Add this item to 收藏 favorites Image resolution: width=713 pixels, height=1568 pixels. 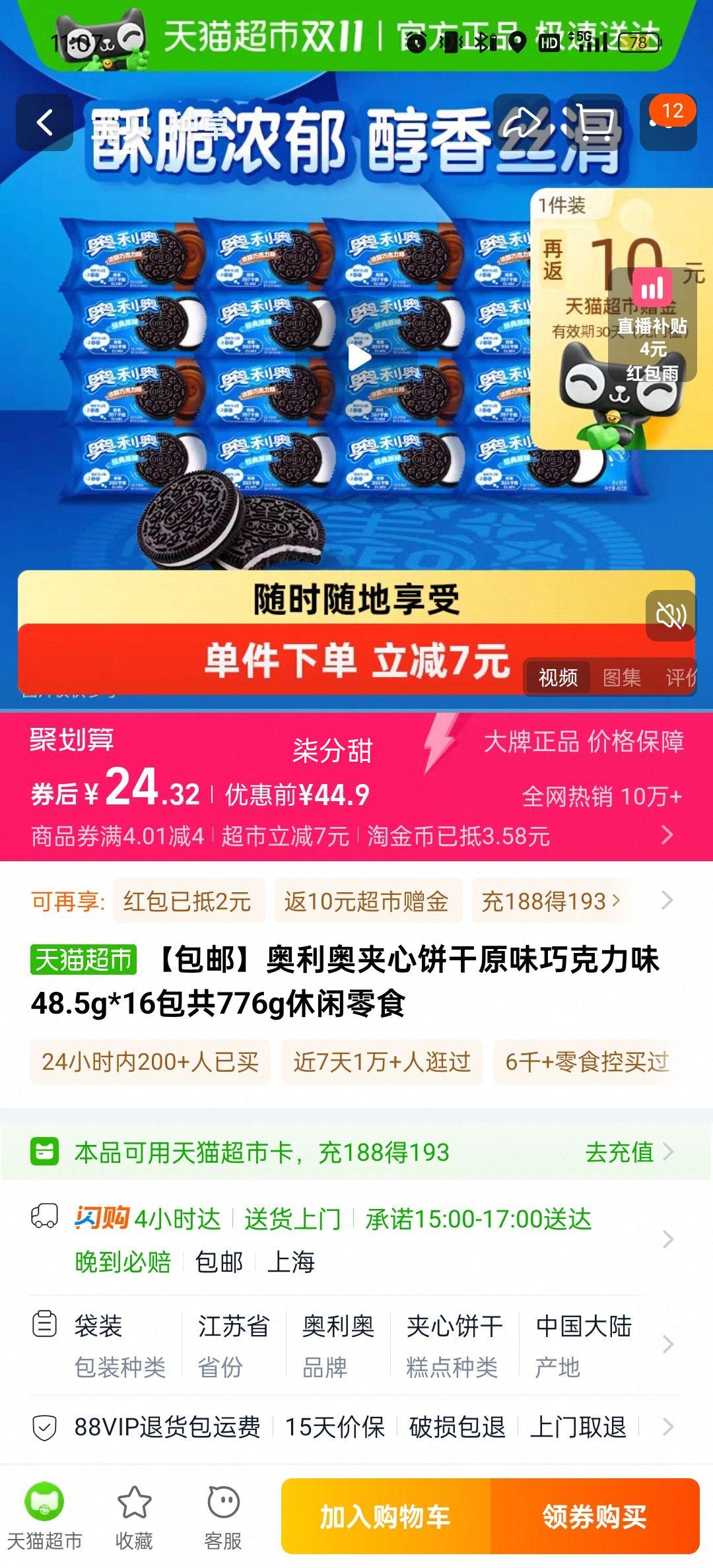134,1517
